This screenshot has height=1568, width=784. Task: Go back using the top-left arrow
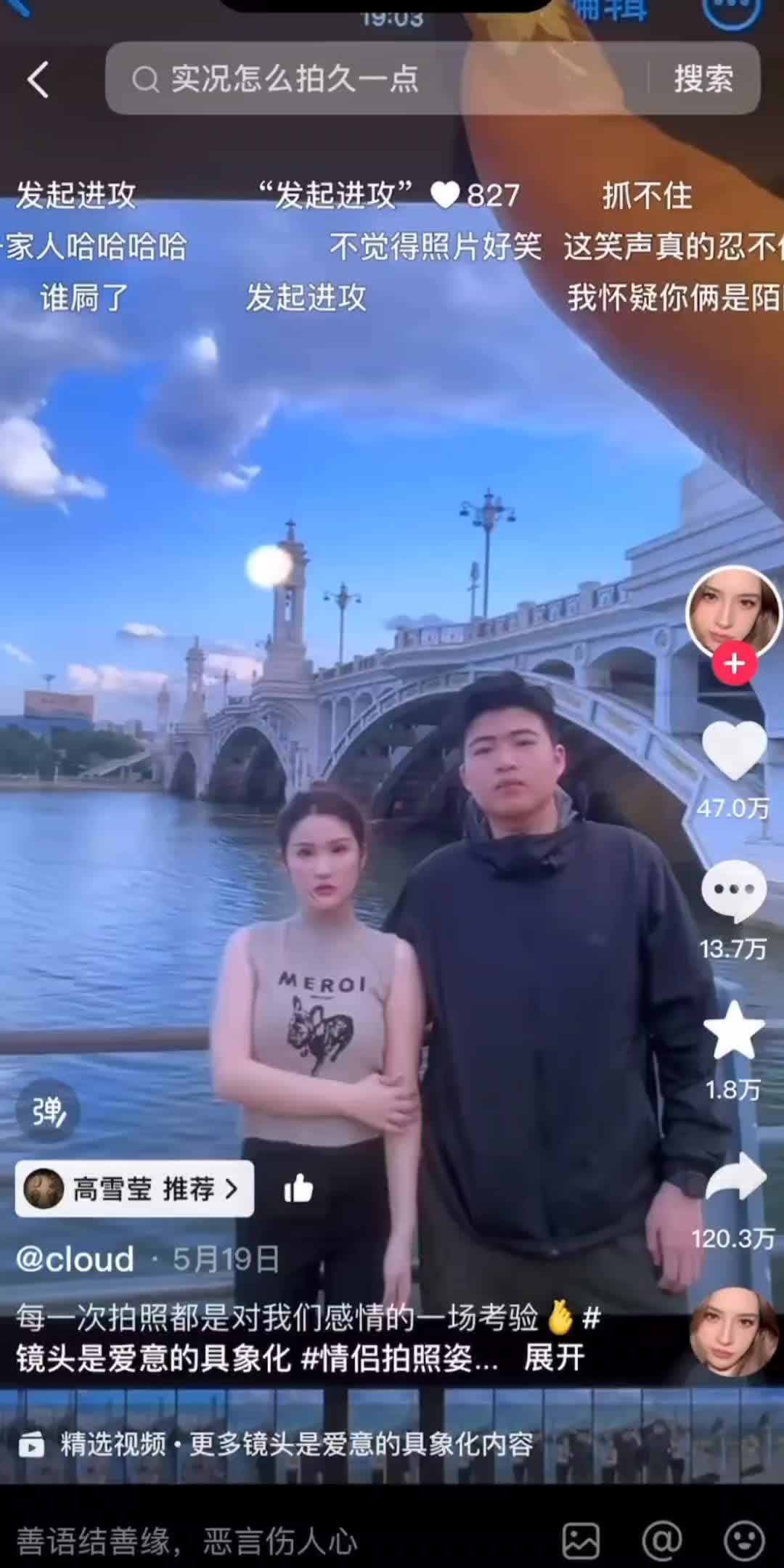pyautogui.click(x=38, y=79)
